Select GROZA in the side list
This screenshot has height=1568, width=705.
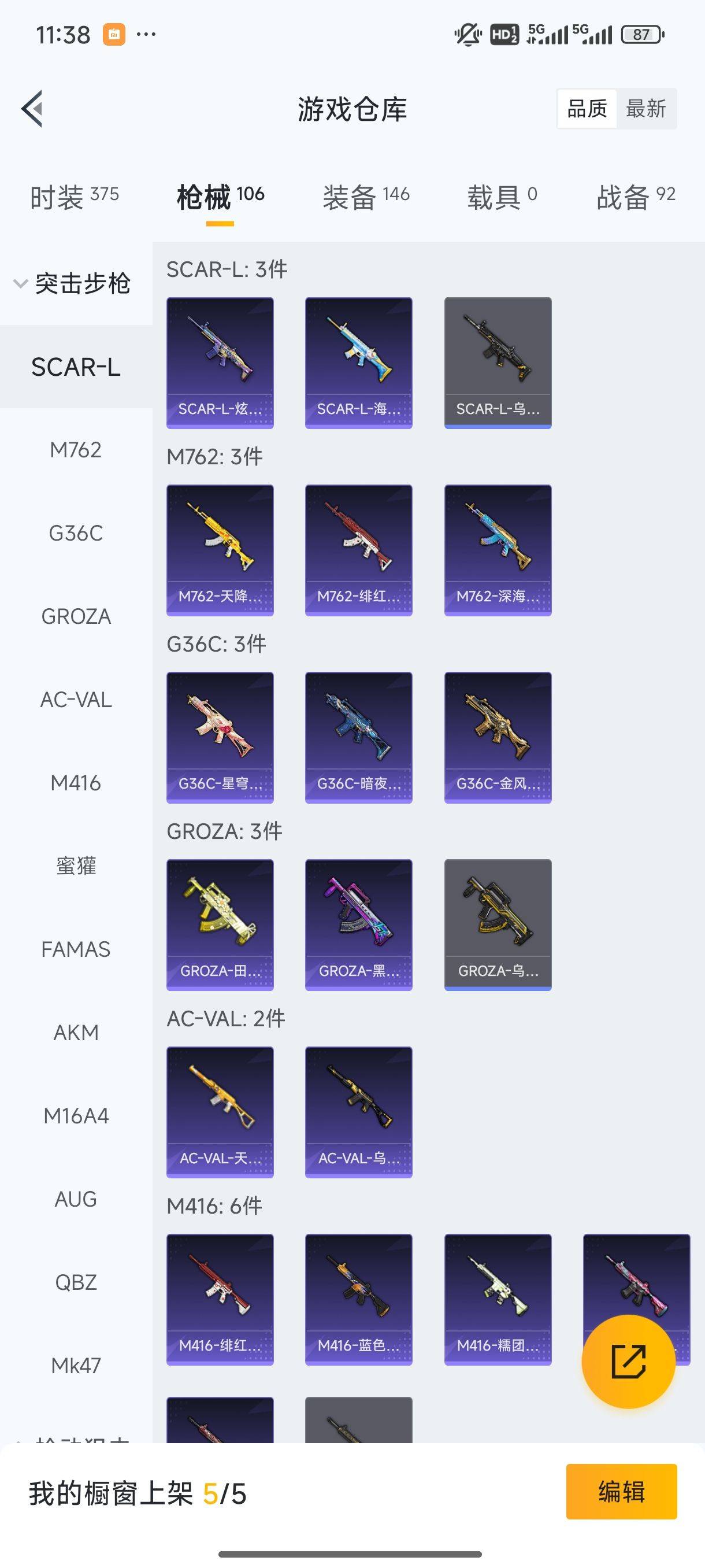(x=76, y=616)
